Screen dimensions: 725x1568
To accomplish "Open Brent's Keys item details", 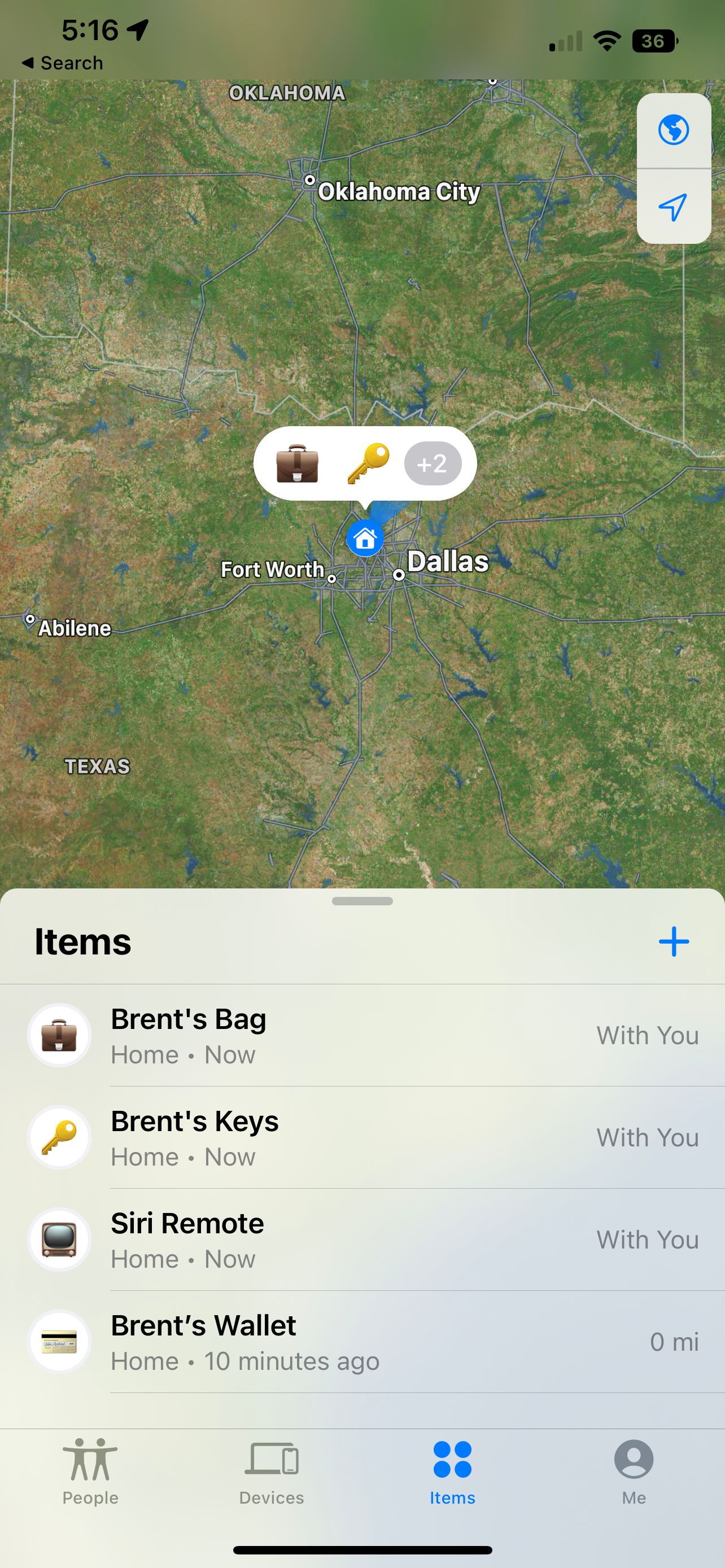I will click(x=362, y=1138).
